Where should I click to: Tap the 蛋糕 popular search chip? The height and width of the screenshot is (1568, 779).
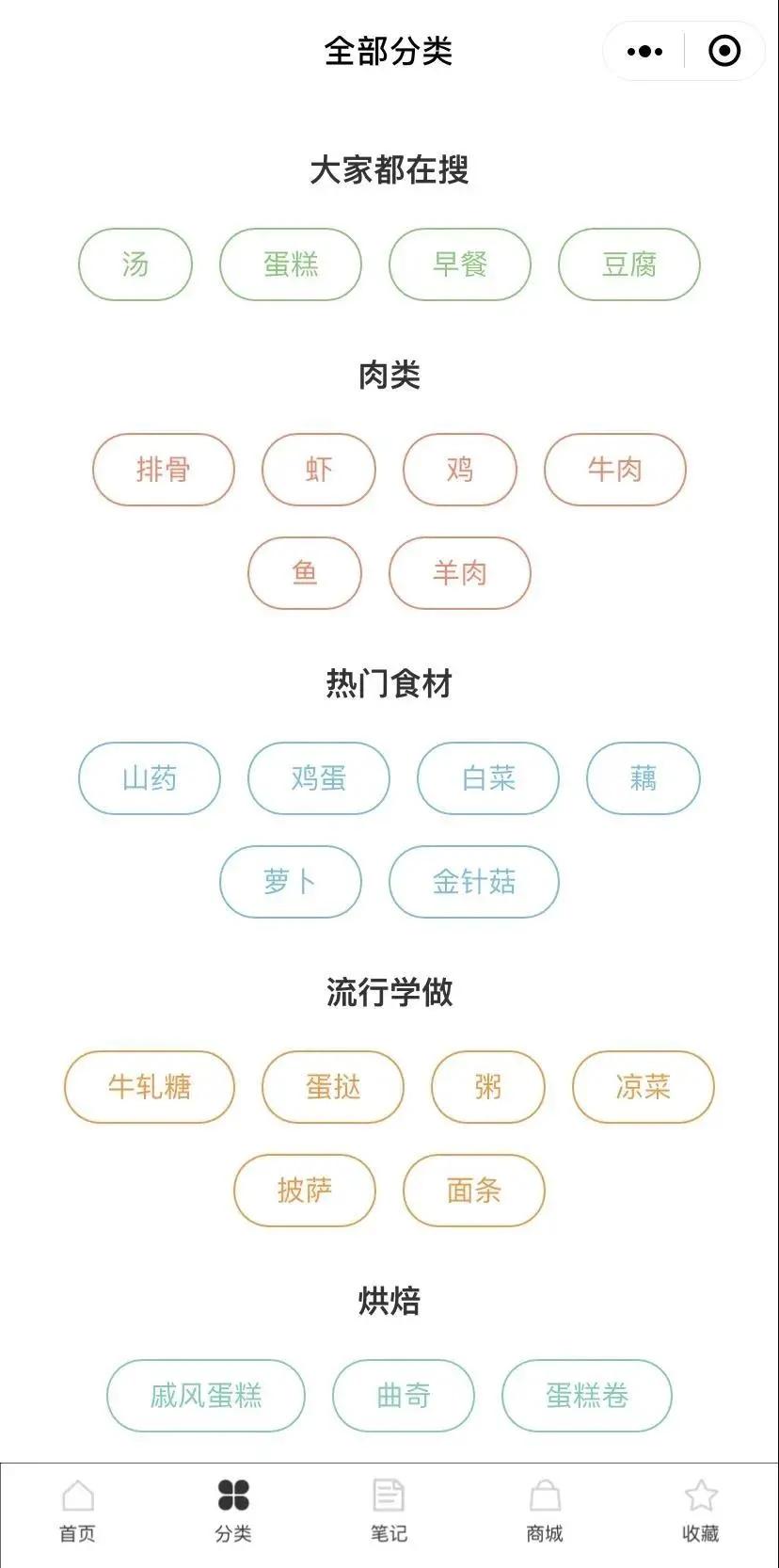pyautogui.click(x=291, y=264)
